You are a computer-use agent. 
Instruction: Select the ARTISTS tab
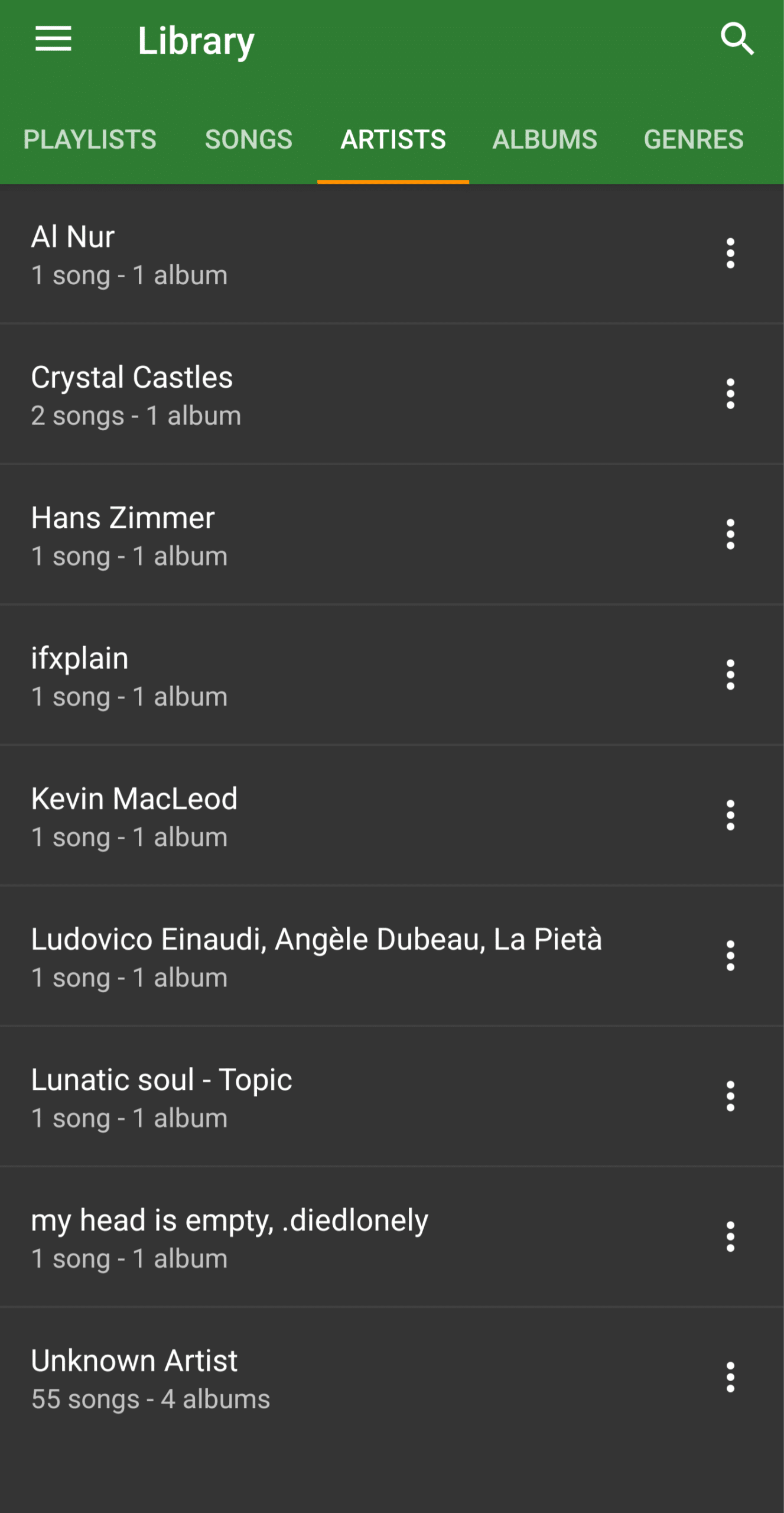pyautogui.click(x=393, y=139)
